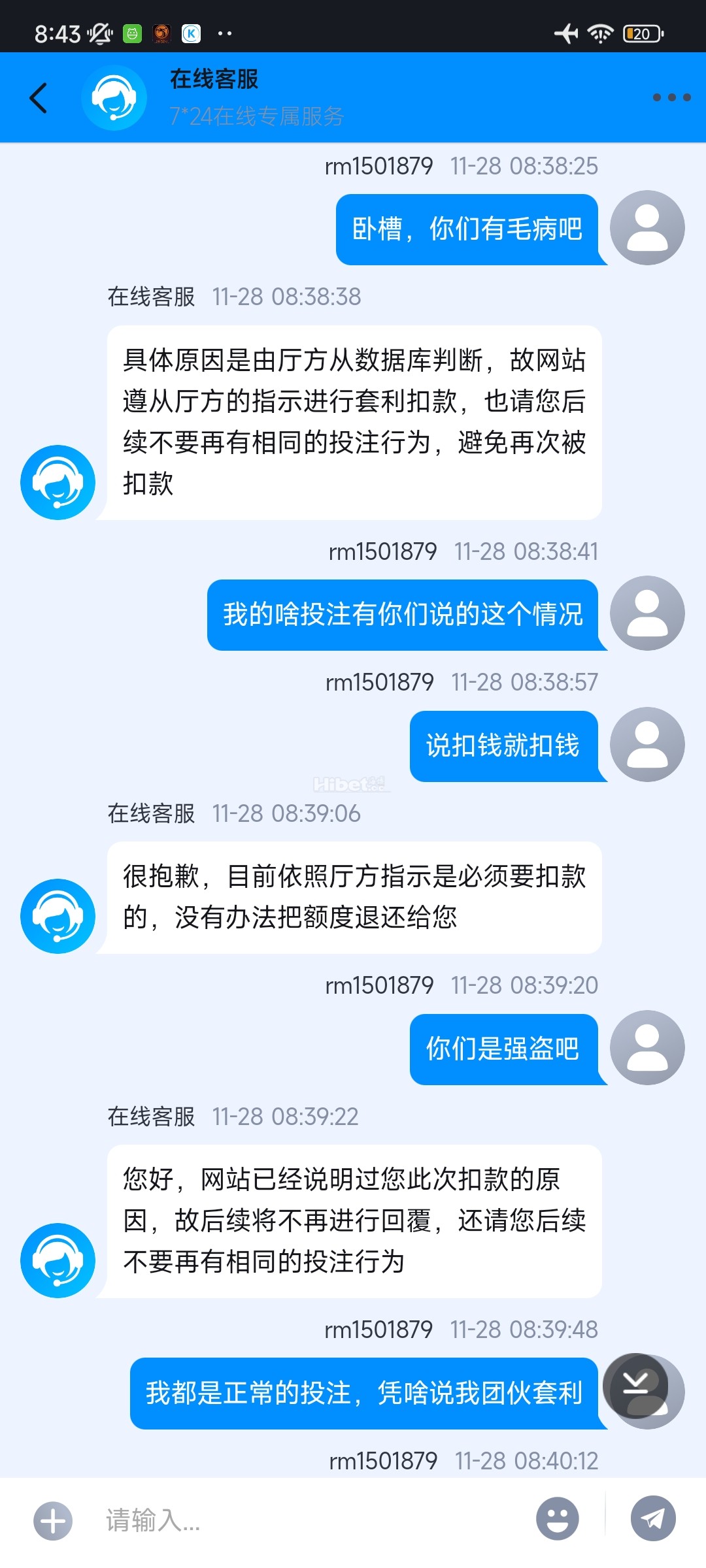Go back from the 在线客服 chat
706x1568 pixels.
click(x=39, y=98)
